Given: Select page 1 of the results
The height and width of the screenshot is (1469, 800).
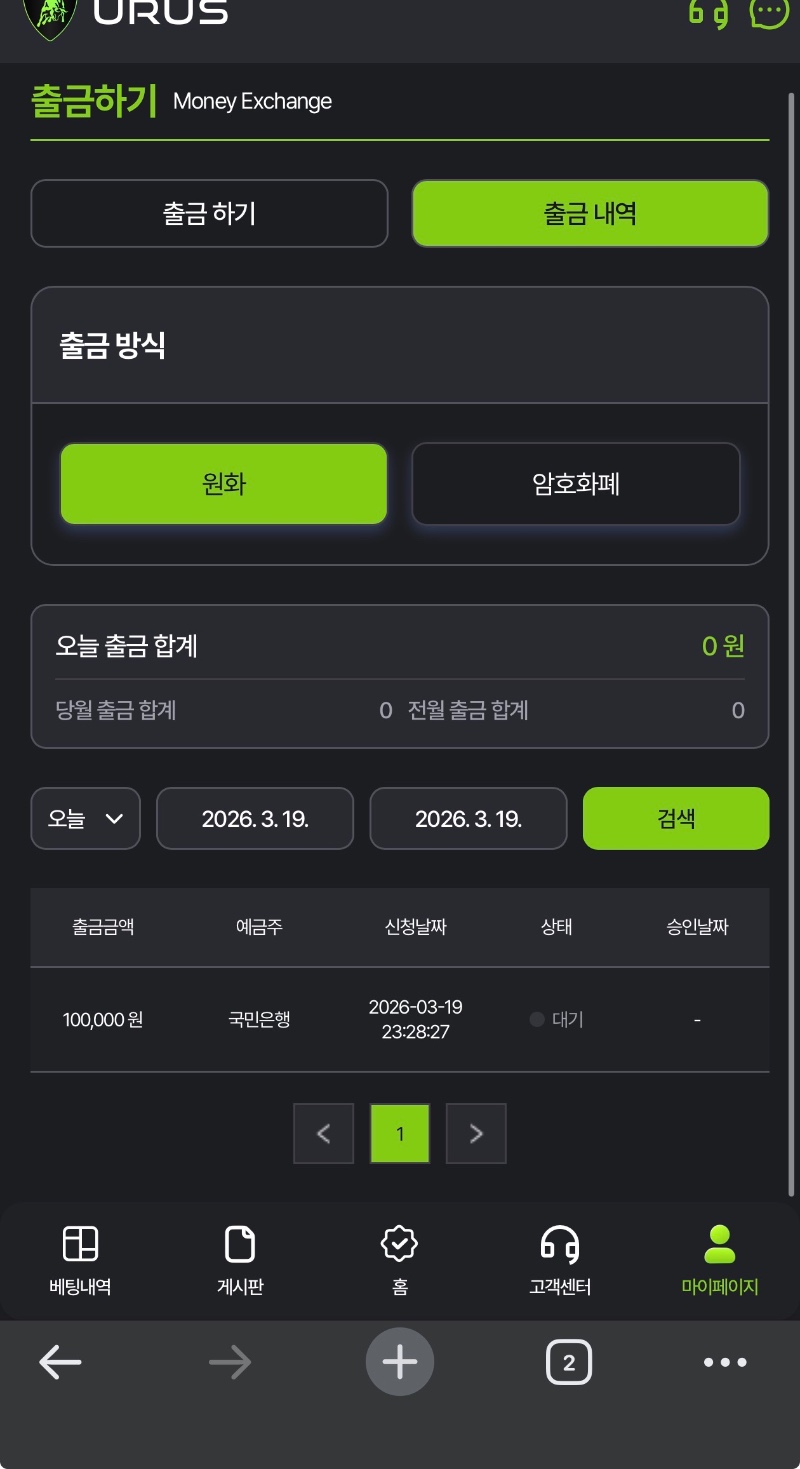Looking at the screenshot, I should pos(400,1133).
